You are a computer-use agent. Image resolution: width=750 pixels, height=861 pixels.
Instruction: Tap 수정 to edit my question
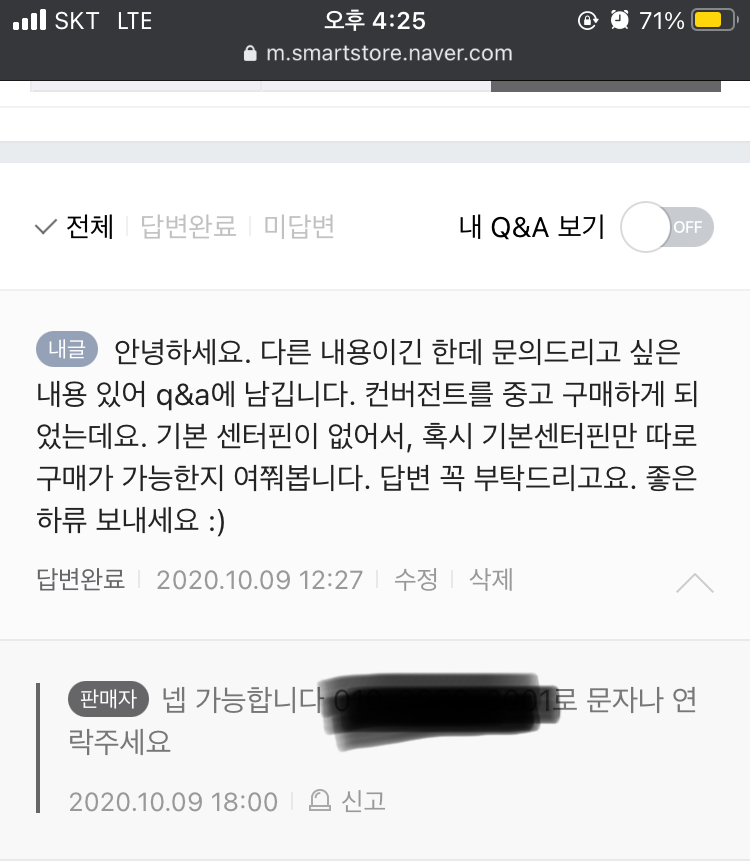click(x=415, y=579)
